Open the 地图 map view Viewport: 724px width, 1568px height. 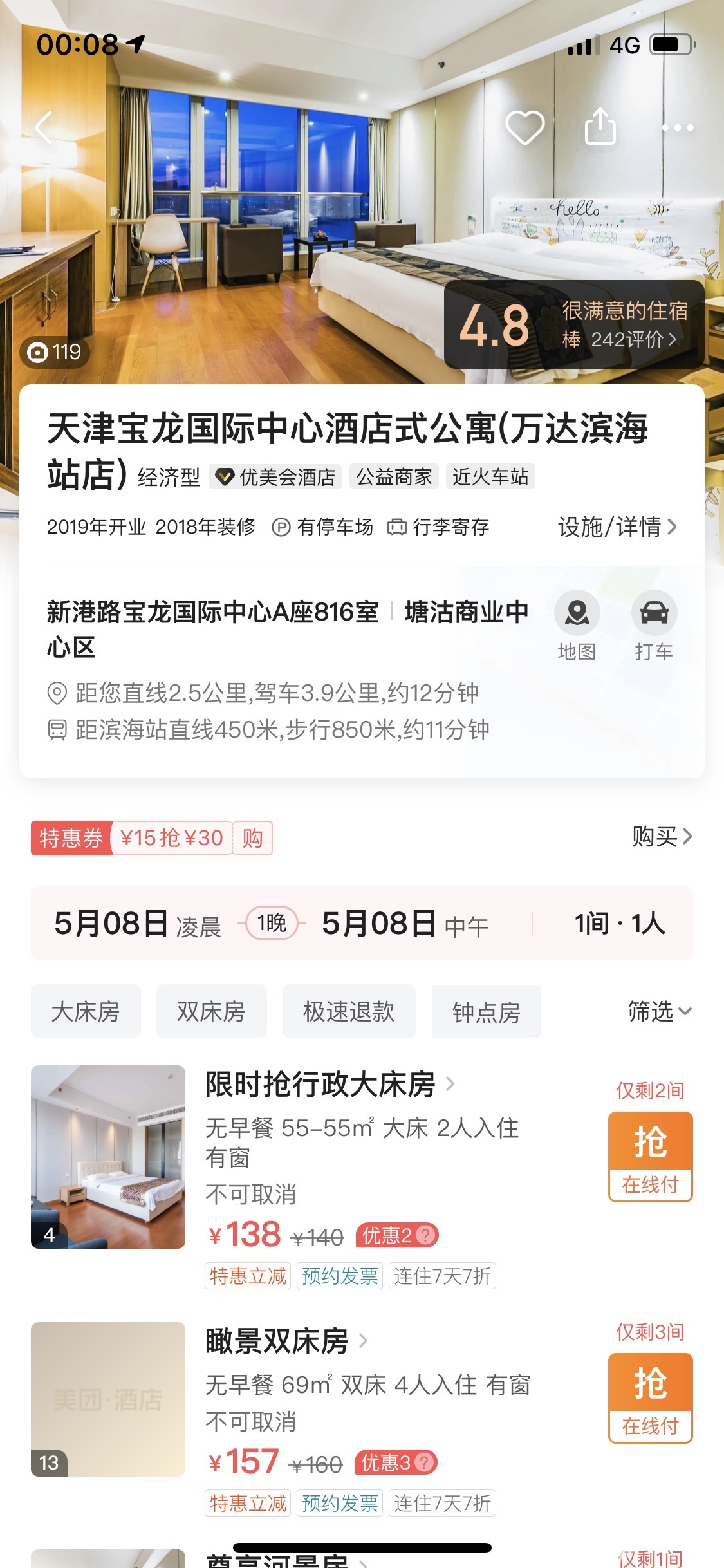point(577,625)
